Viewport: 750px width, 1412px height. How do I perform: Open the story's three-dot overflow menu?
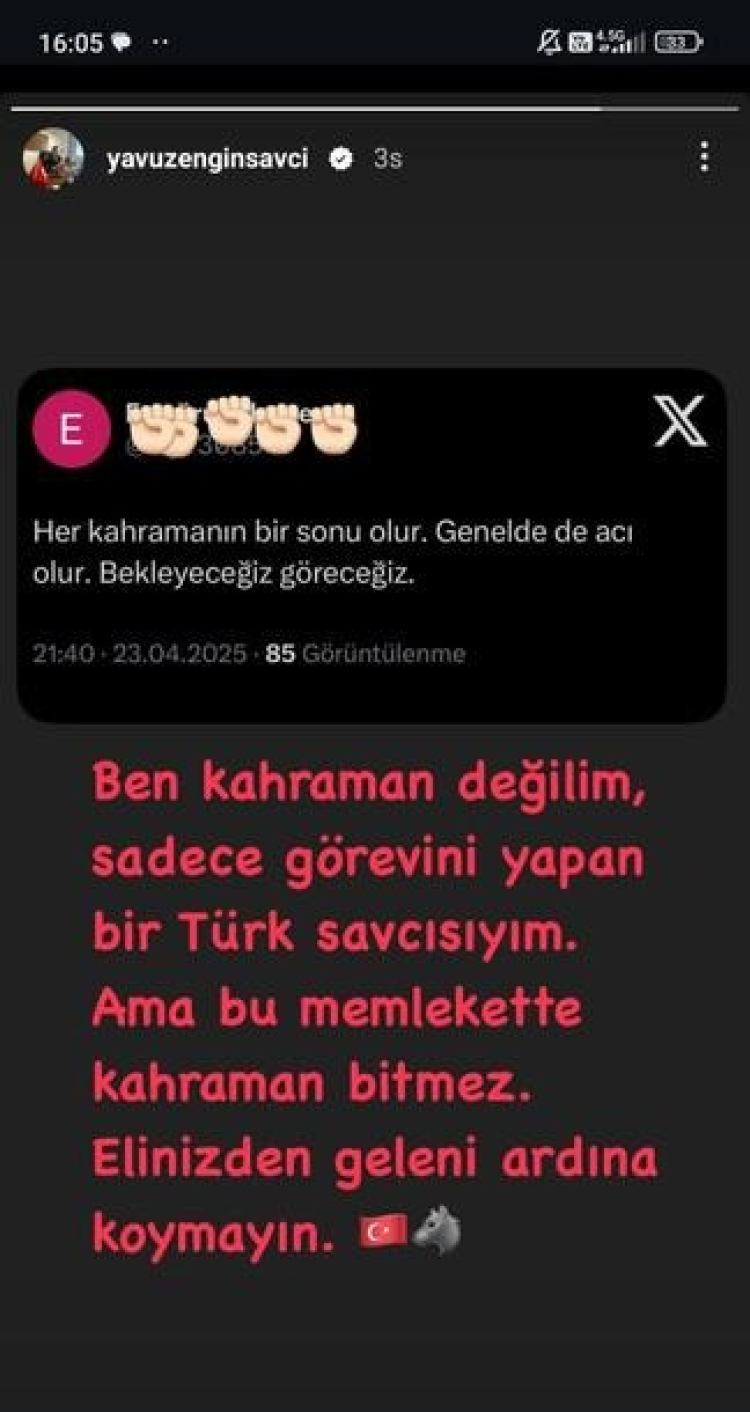click(705, 157)
